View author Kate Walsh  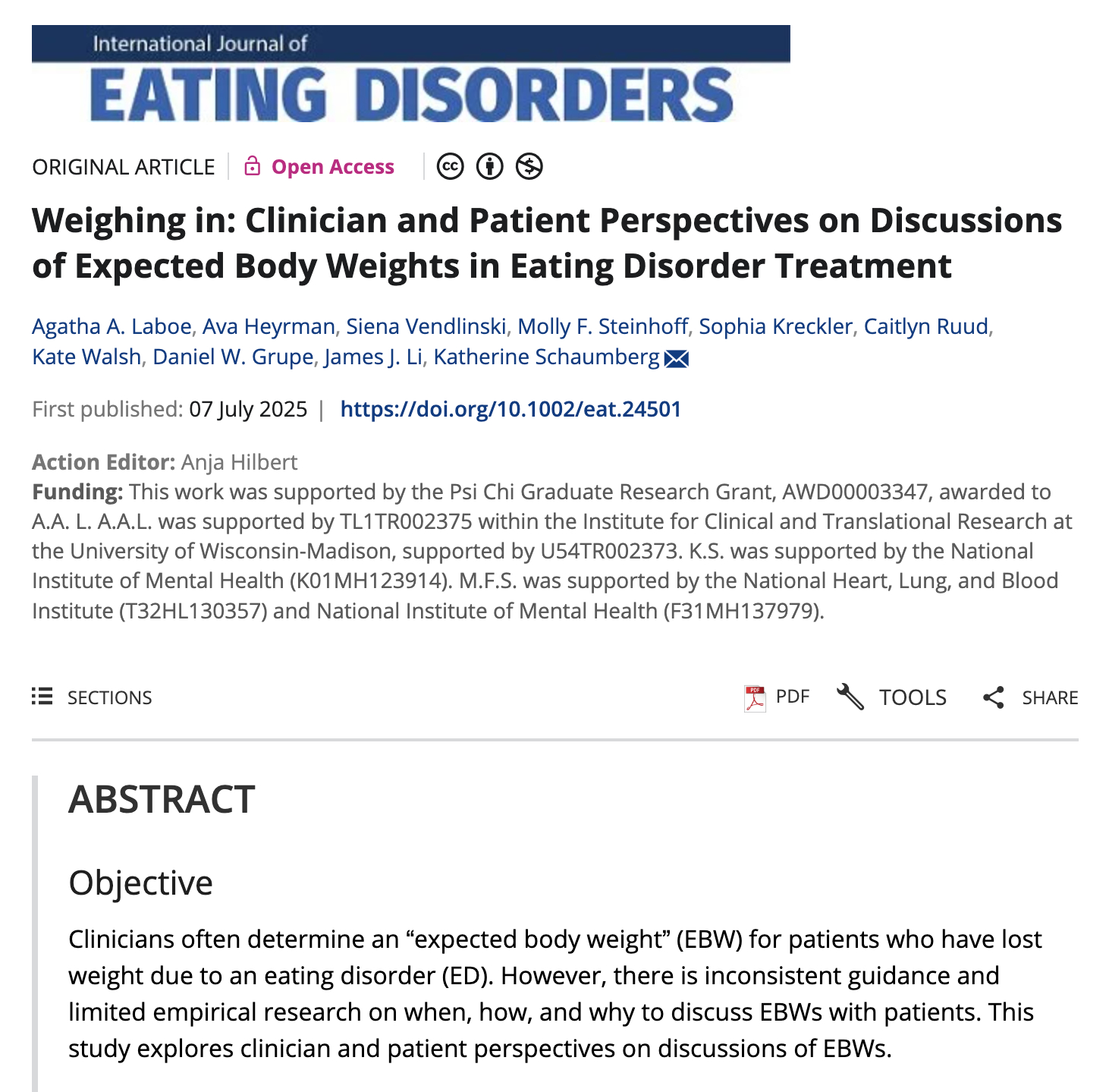86,357
